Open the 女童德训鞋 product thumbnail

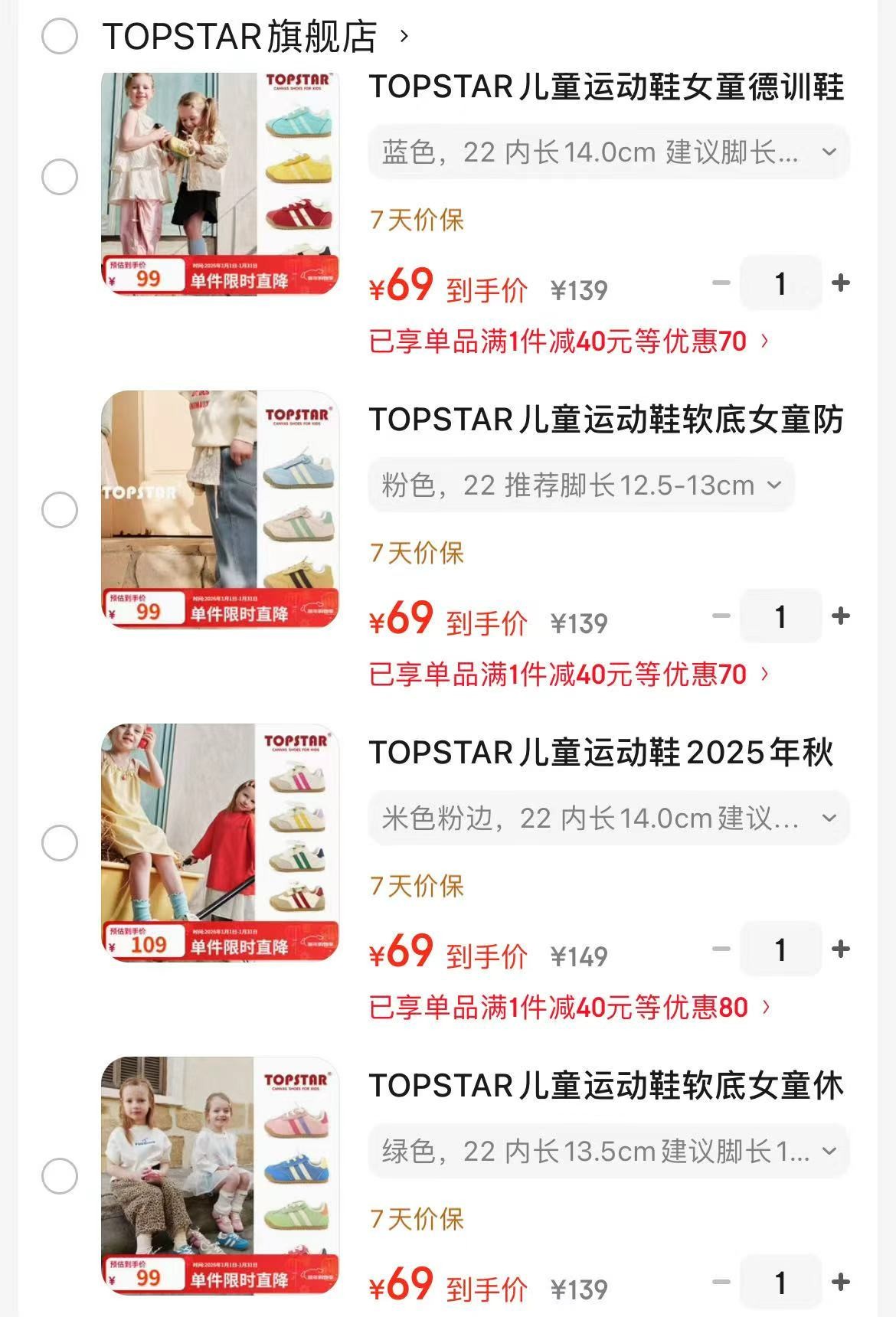[x=220, y=184]
